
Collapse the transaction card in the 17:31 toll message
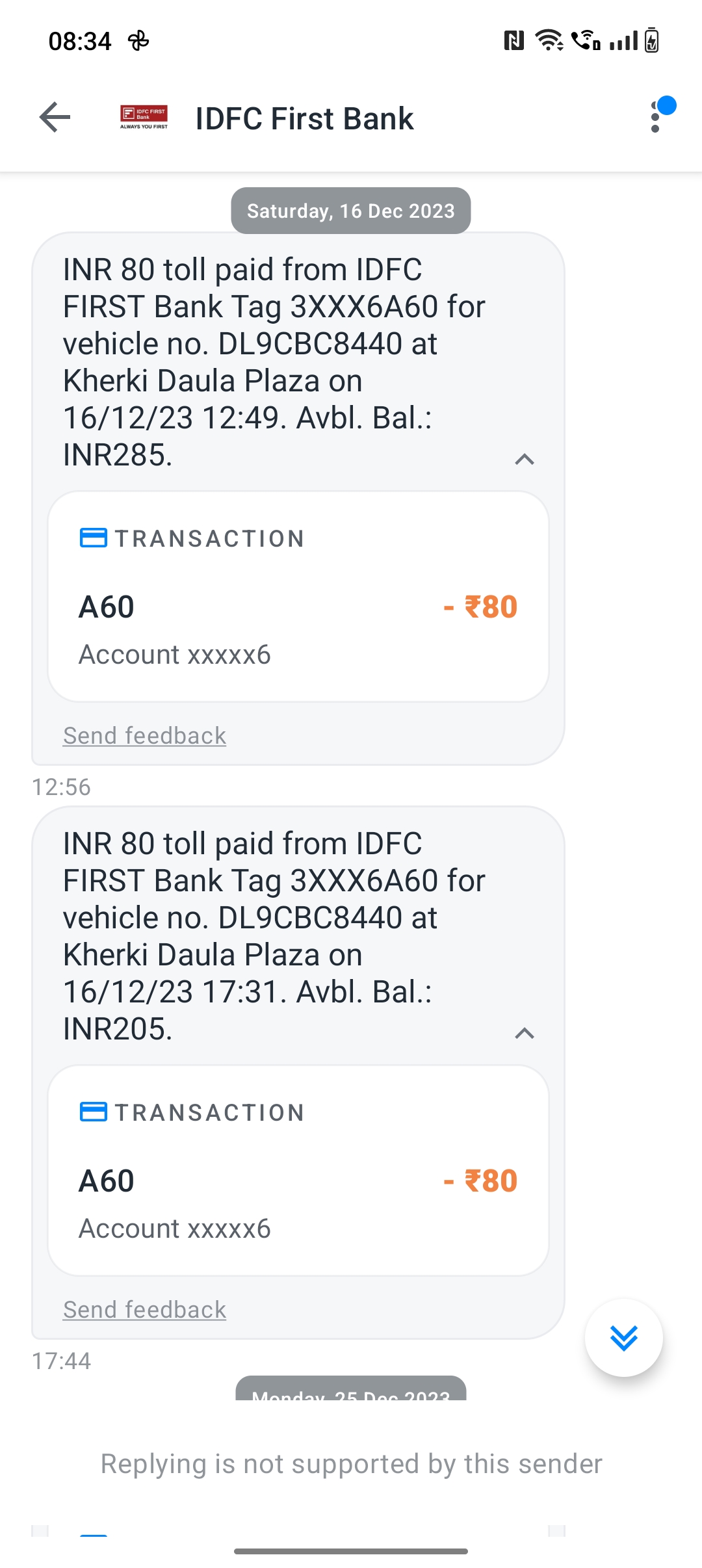[x=525, y=1034]
